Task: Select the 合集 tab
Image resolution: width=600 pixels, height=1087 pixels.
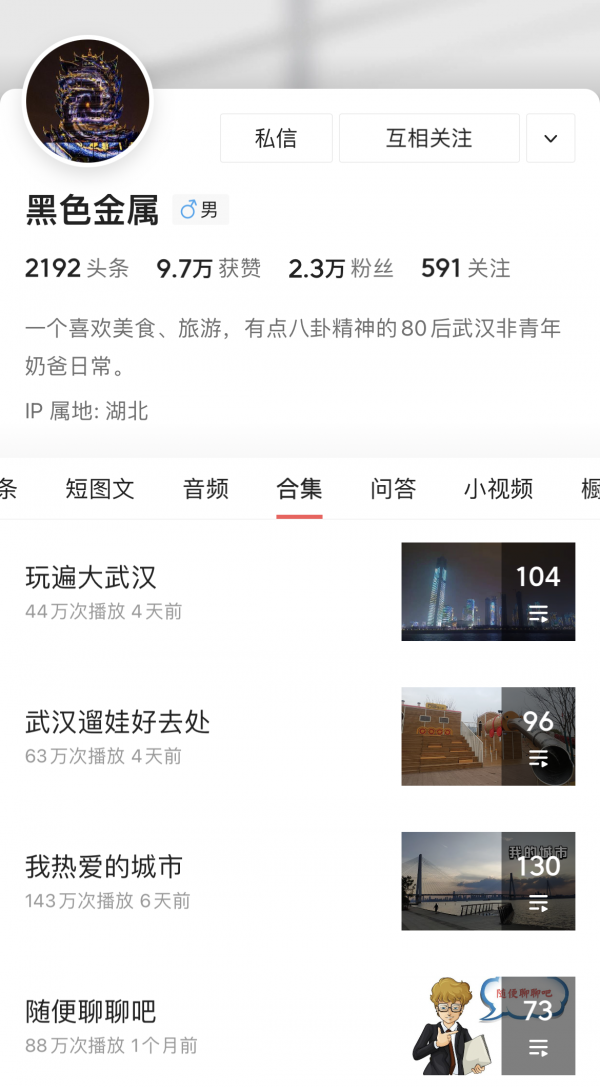Action: coord(299,489)
